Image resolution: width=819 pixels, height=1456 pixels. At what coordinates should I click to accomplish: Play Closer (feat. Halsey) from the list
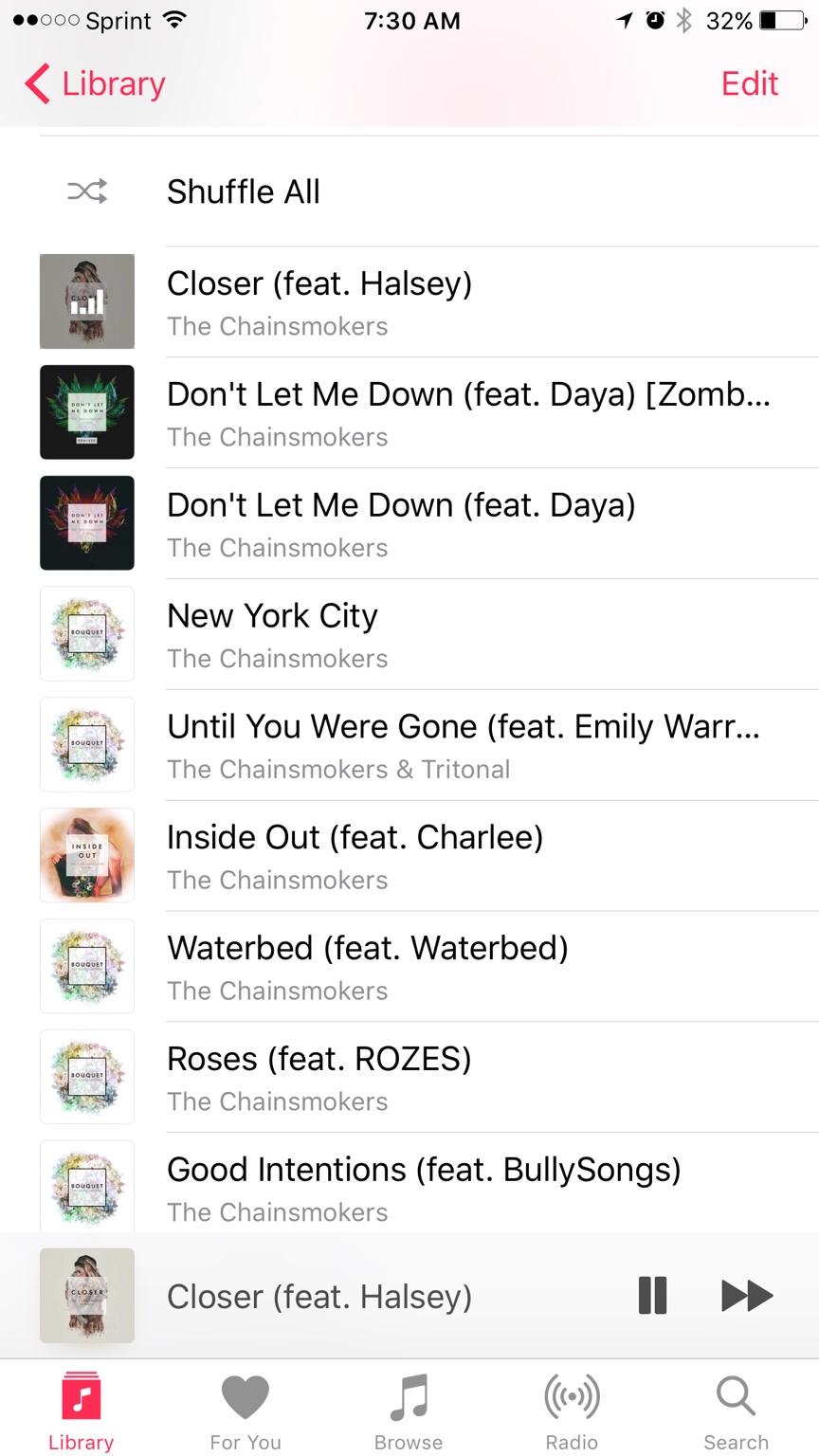coord(318,301)
